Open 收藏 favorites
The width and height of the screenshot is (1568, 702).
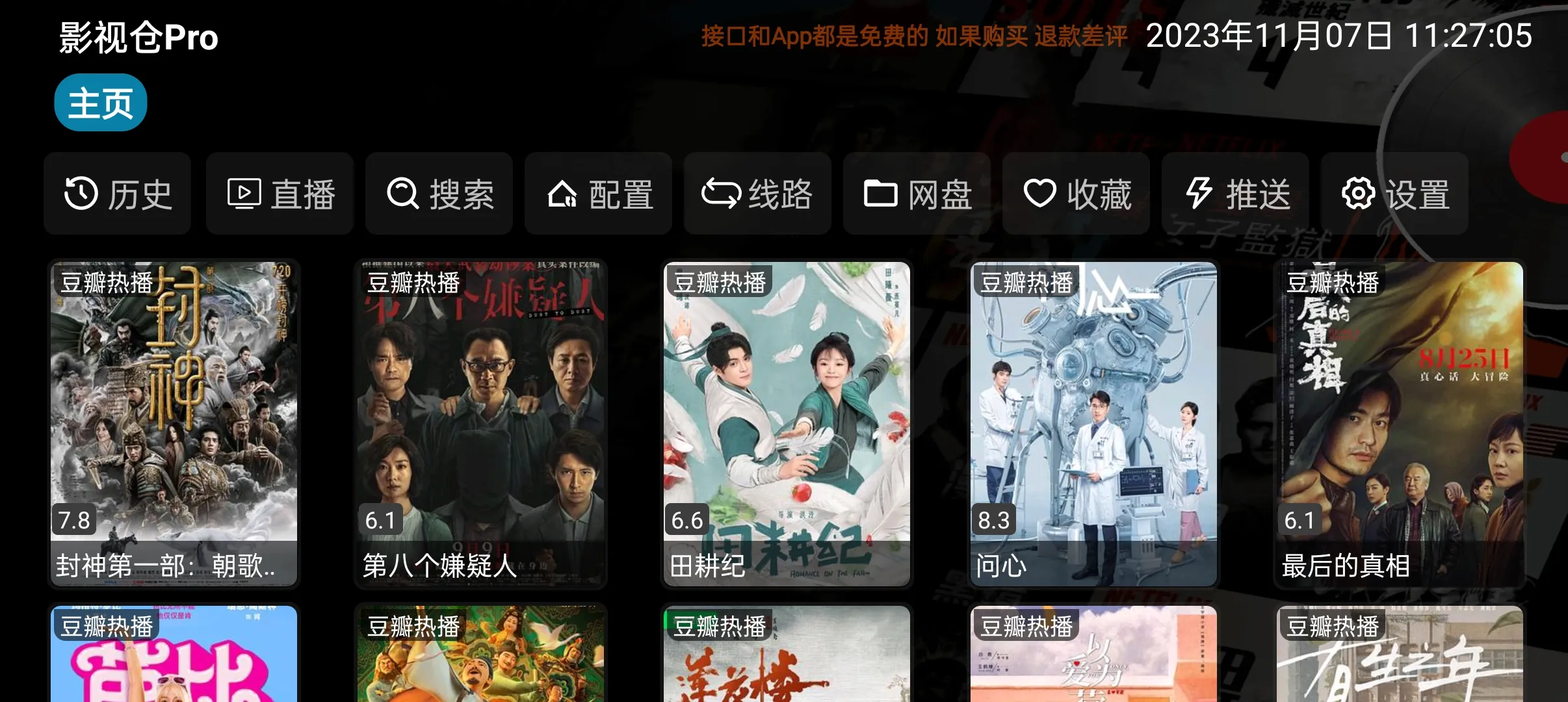click(x=1076, y=194)
